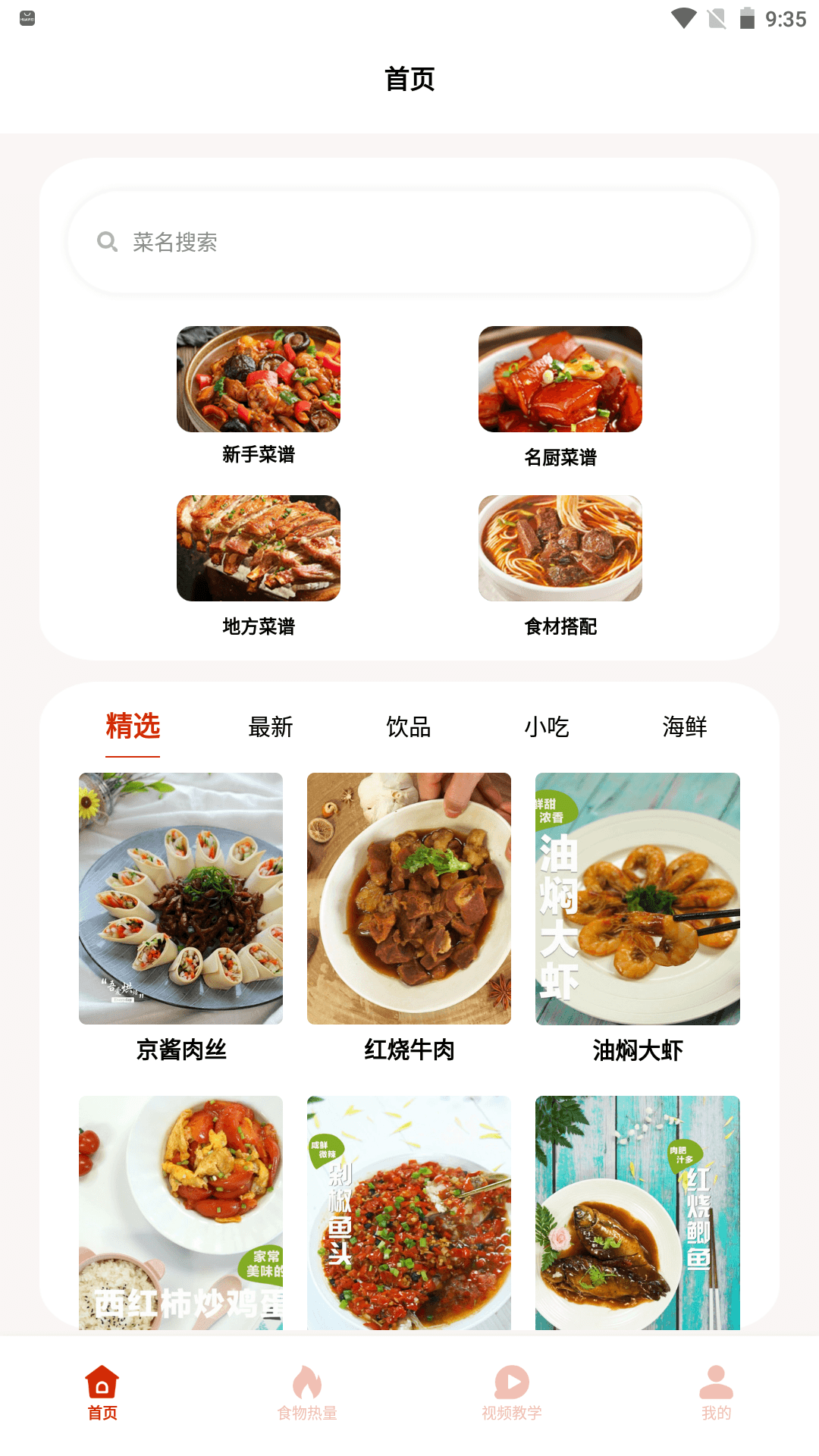Screen dimensions: 819x1456
Task: Open the 我的 profile tab
Action: coord(717,1394)
